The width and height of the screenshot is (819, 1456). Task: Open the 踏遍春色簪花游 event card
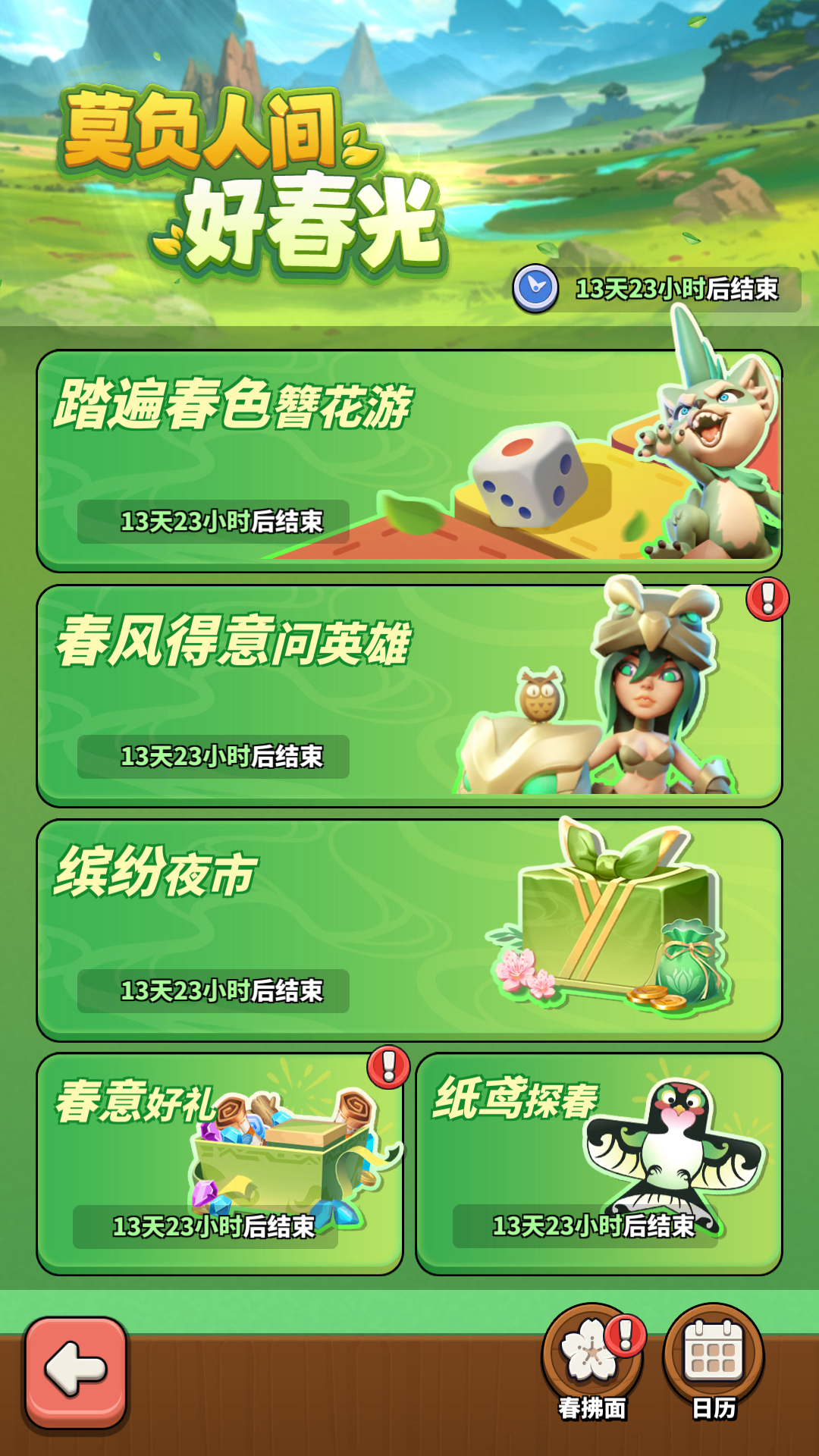click(409, 461)
